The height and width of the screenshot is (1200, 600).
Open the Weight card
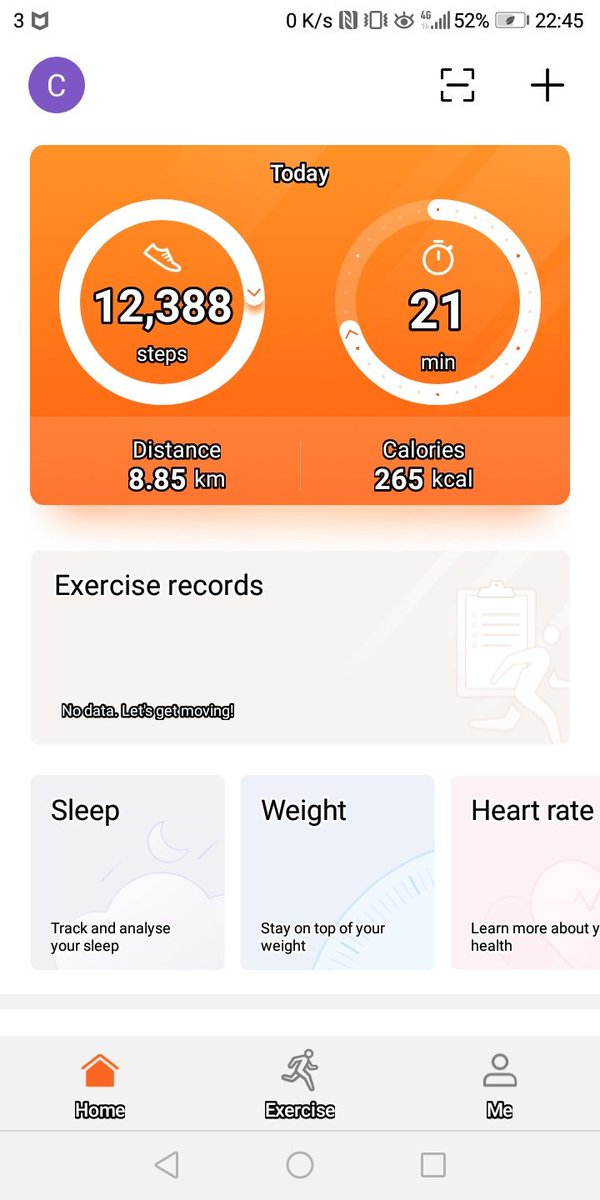(x=338, y=872)
